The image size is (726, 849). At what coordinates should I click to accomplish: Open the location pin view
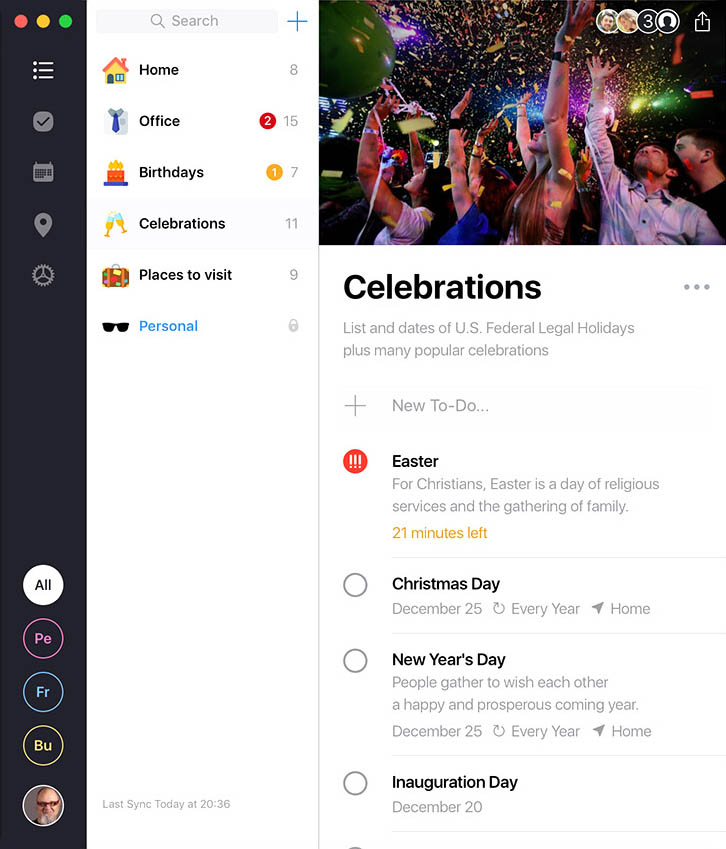[x=43, y=224]
